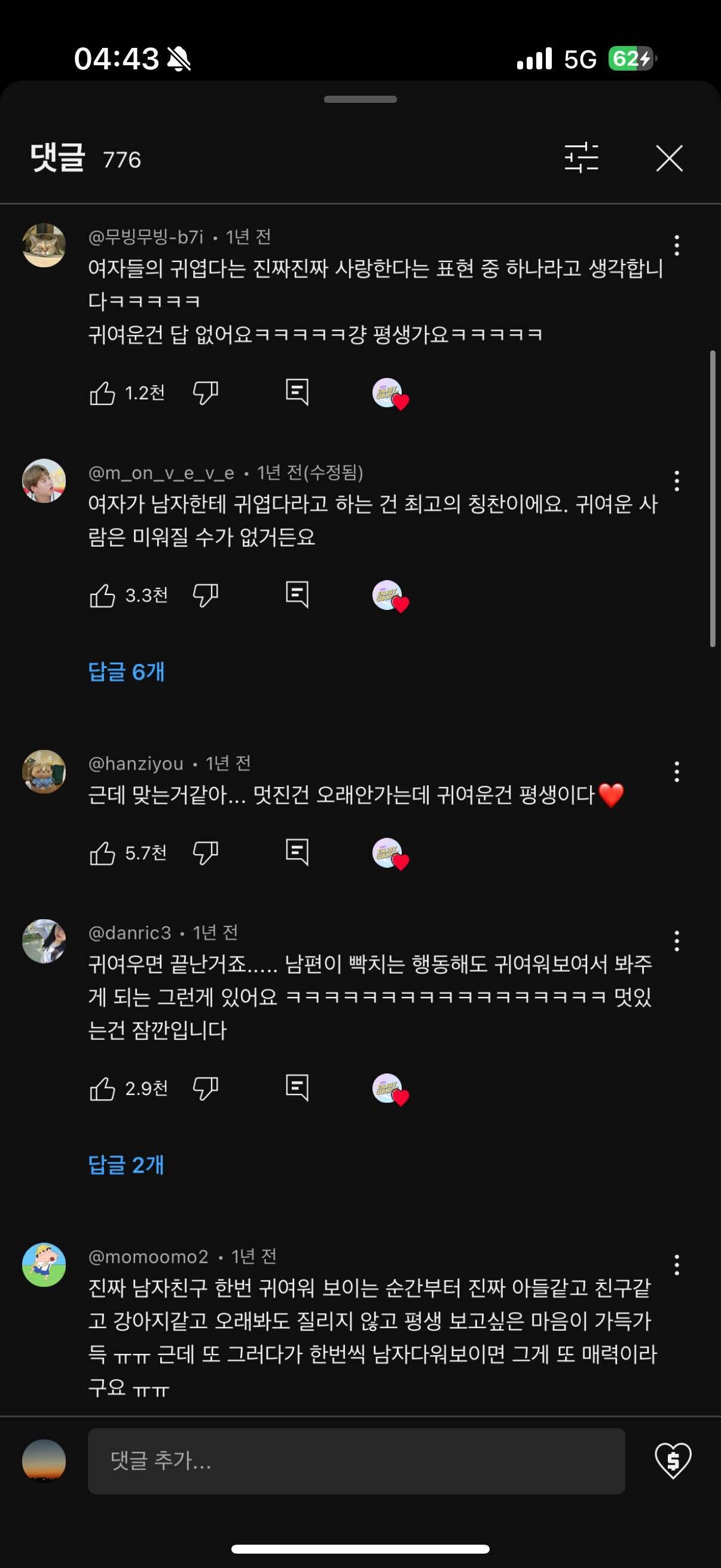Open the options menu on @momoomo2's comment
The width and height of the screenshot is (721, 1568).
(678, 1265)
